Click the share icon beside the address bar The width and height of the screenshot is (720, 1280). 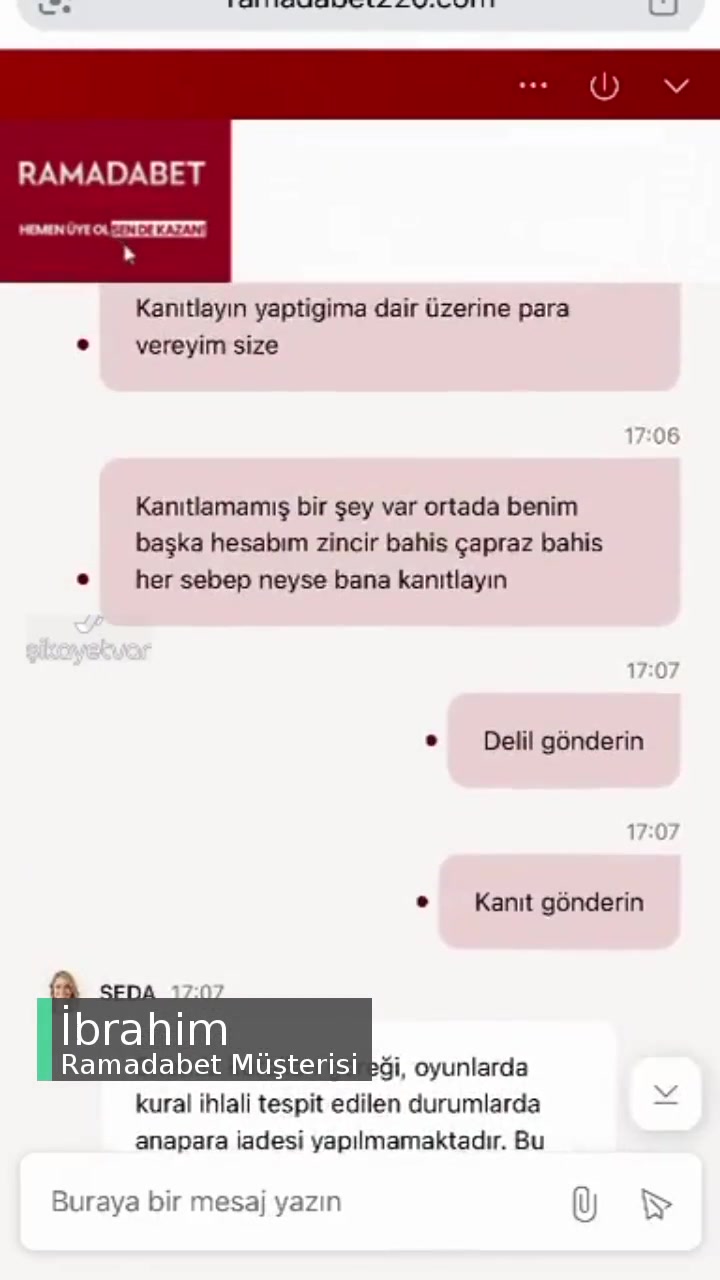click(663, 5)
